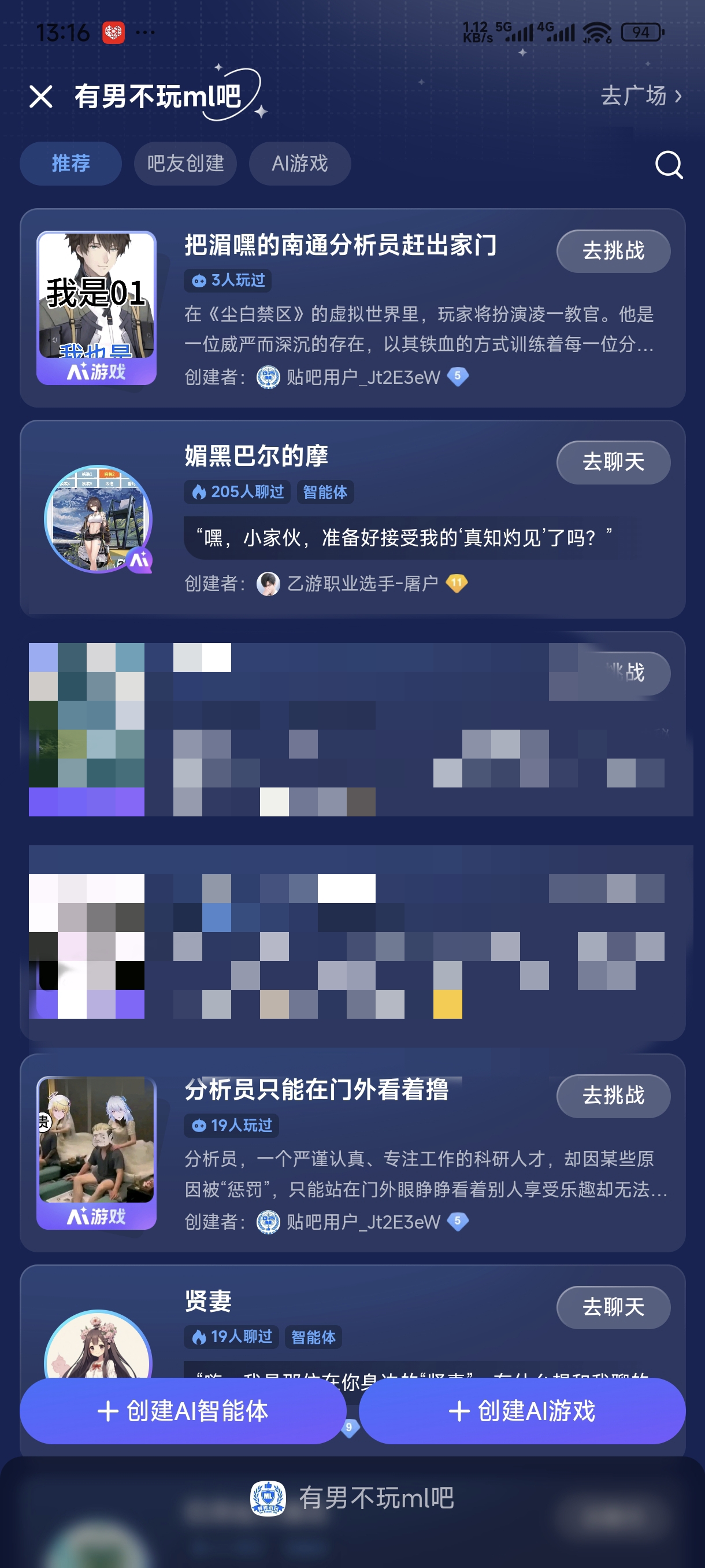Create a new AI智能体
The height and width of the screenshot is (1568, 705).
(x=183, y=1411)
